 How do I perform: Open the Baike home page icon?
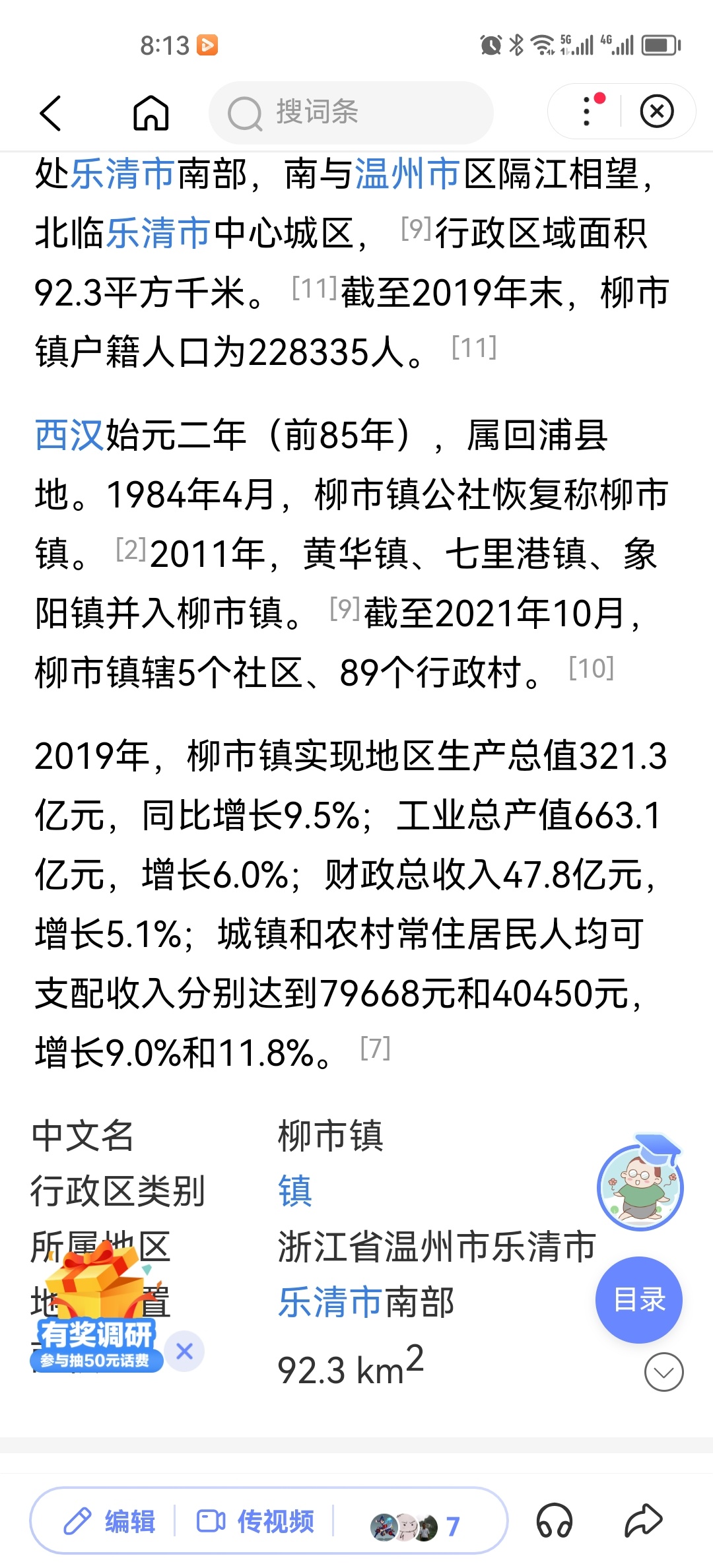tap(151, 113)
